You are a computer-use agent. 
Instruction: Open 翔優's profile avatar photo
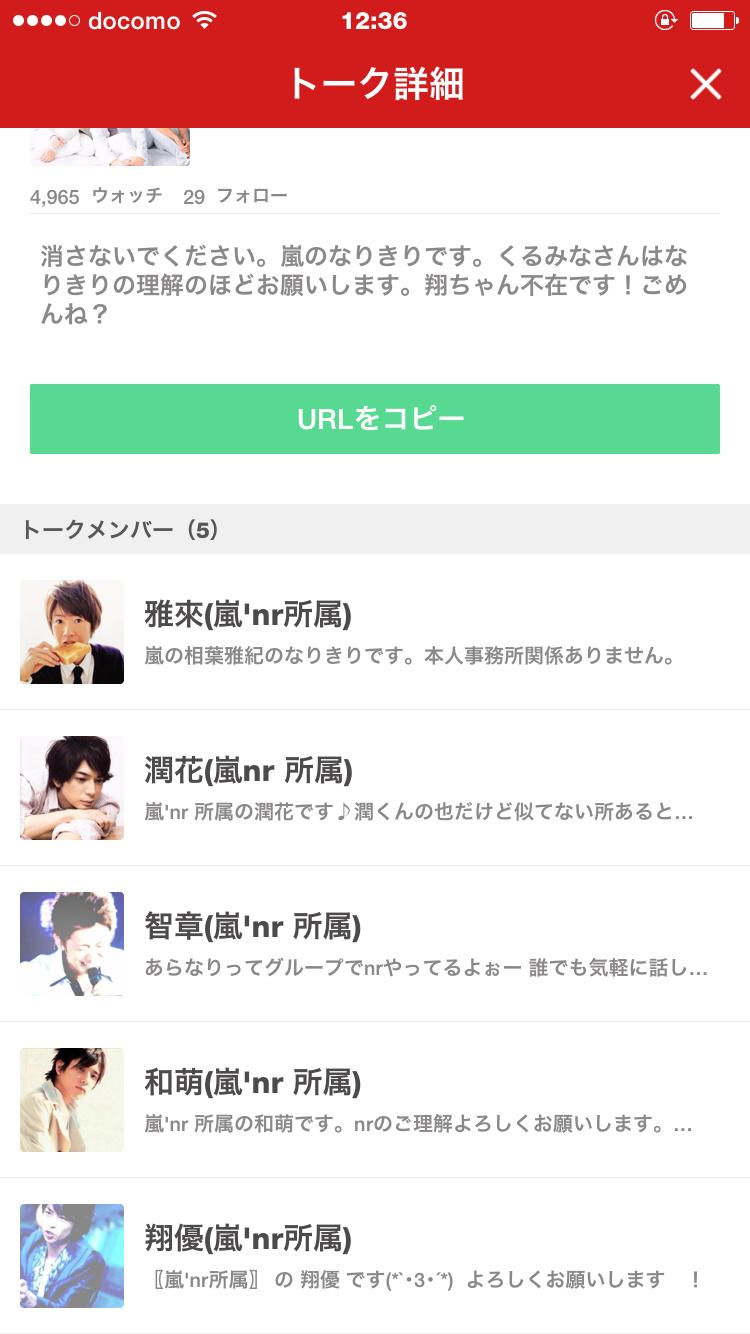[x=71, y=1254]
